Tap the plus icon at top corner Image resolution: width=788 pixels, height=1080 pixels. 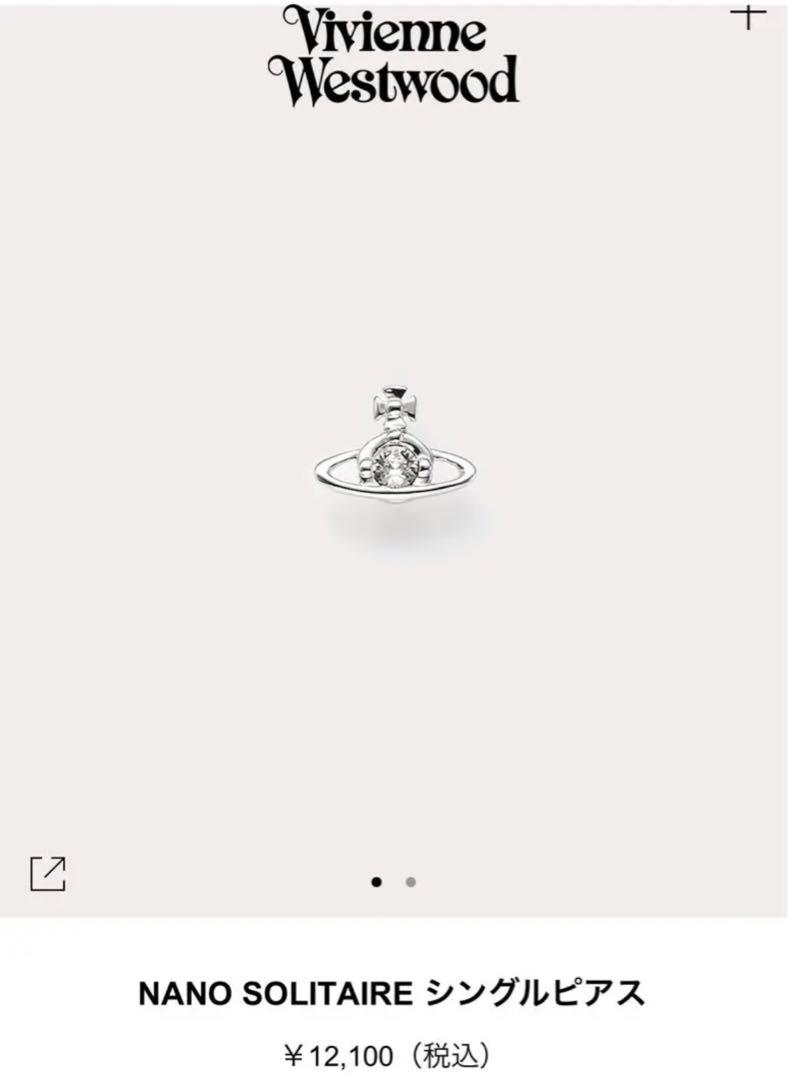747,17
